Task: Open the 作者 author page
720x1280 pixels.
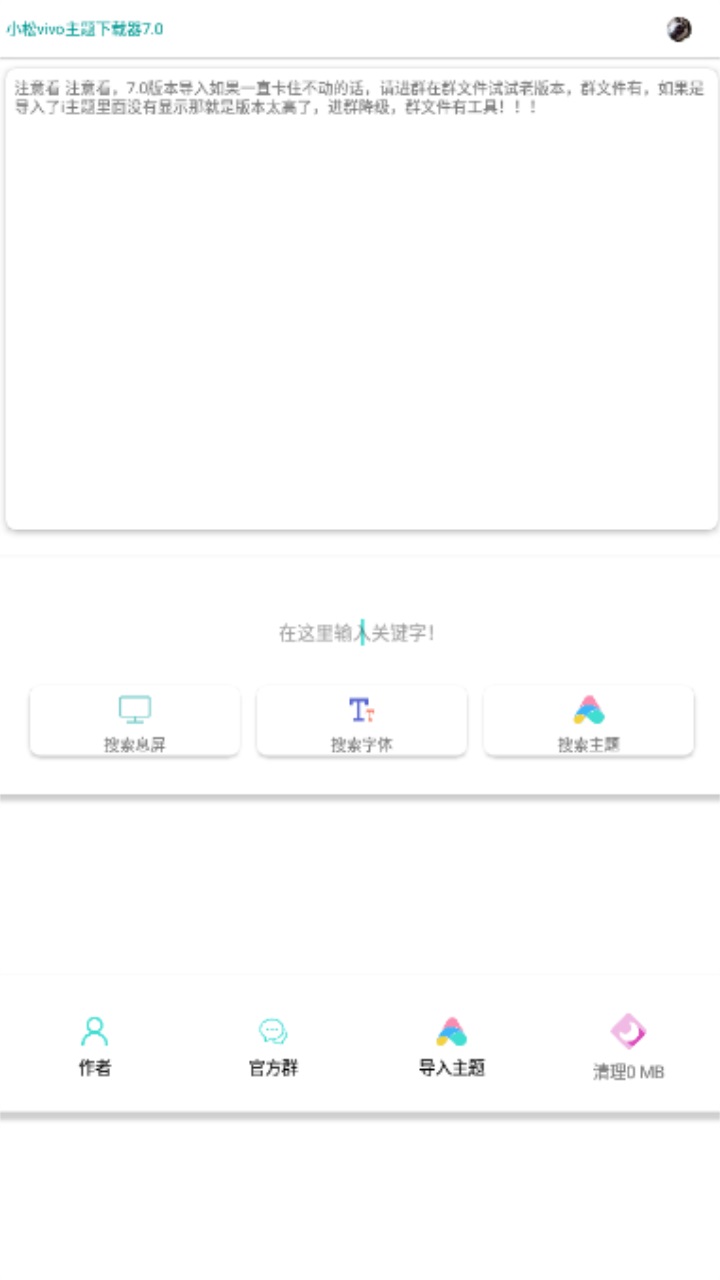Action: (x=95, y=1046)
